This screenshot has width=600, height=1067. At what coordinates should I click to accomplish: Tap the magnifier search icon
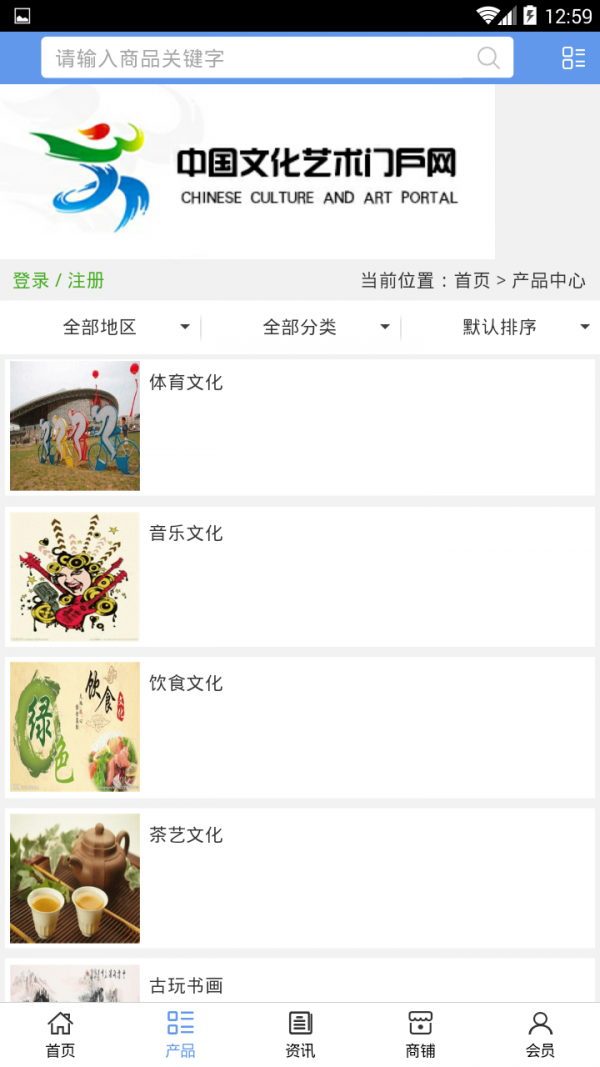click(x=488, y=58)
